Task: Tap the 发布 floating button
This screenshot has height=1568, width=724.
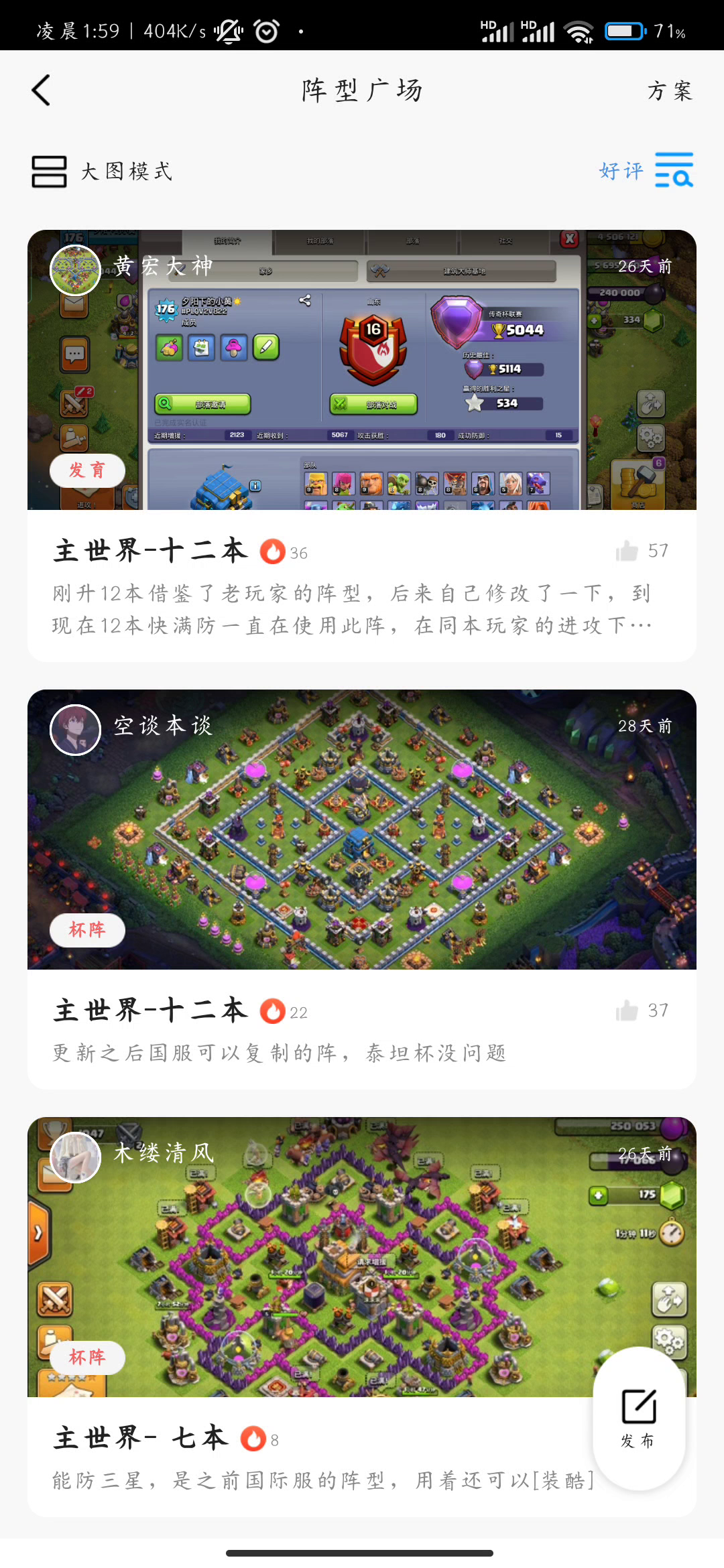Action: (638, 1417)
